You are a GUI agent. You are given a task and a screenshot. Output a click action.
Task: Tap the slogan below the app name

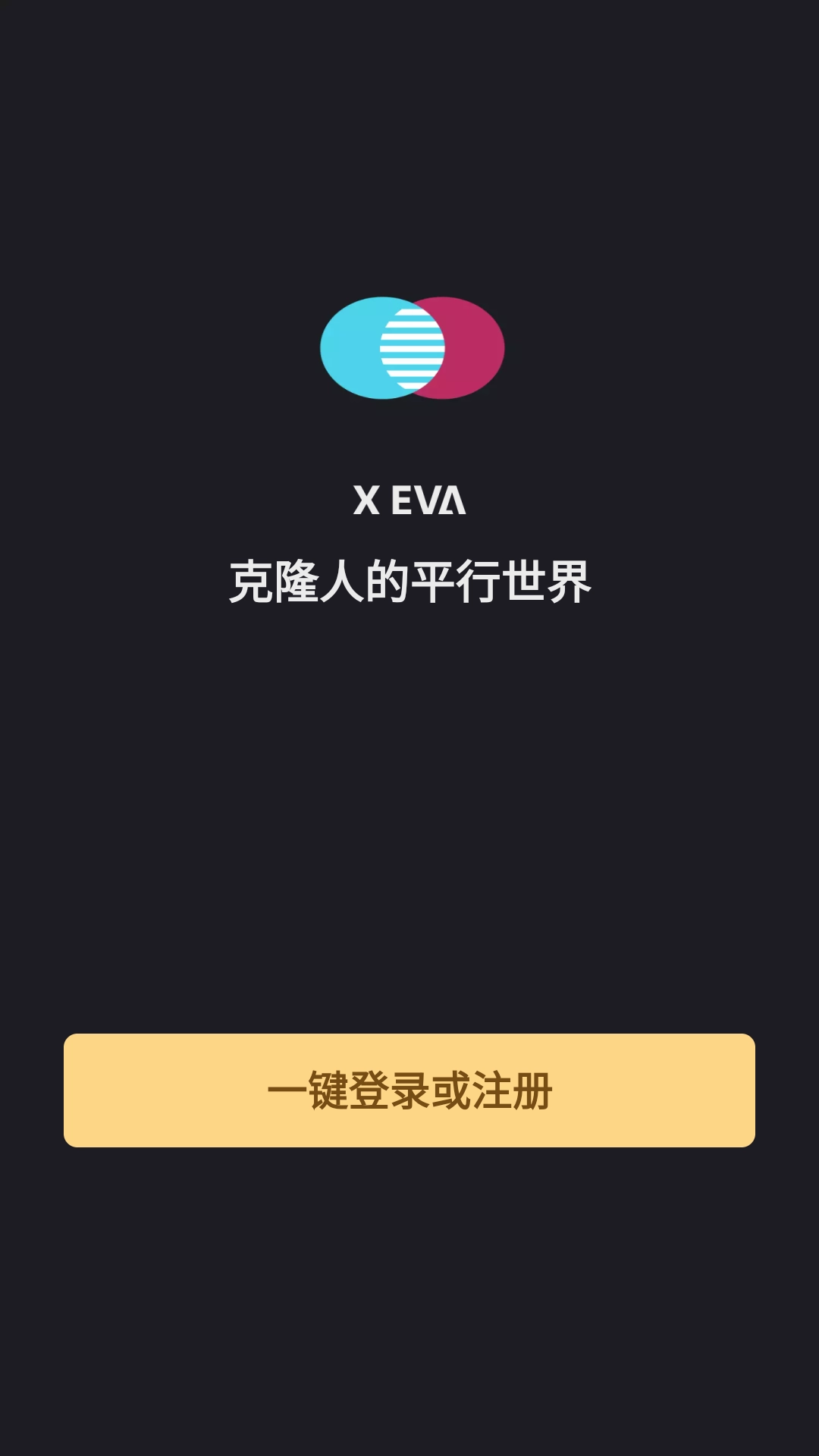click(409, 579)
